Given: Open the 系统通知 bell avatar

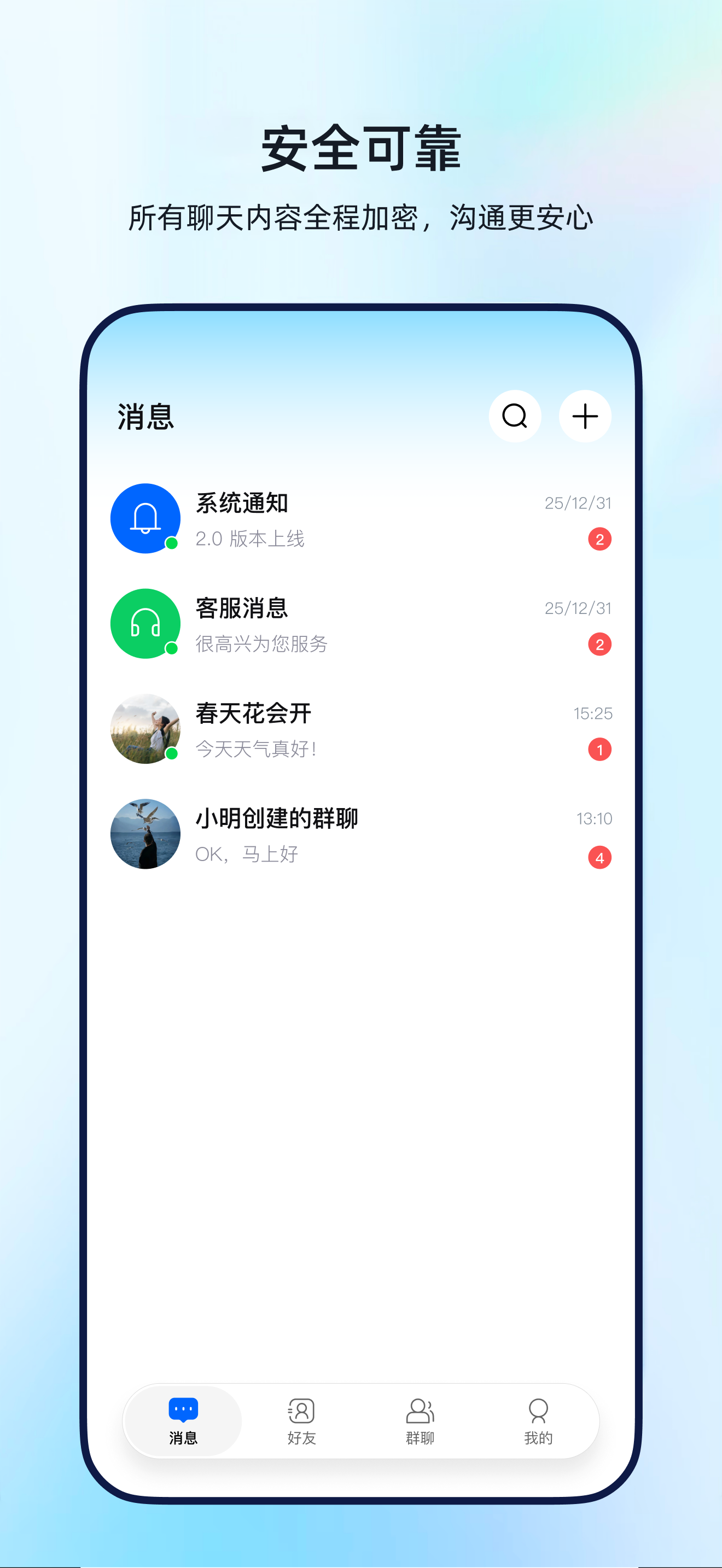Looking at the screenshot, I should 145,518.
